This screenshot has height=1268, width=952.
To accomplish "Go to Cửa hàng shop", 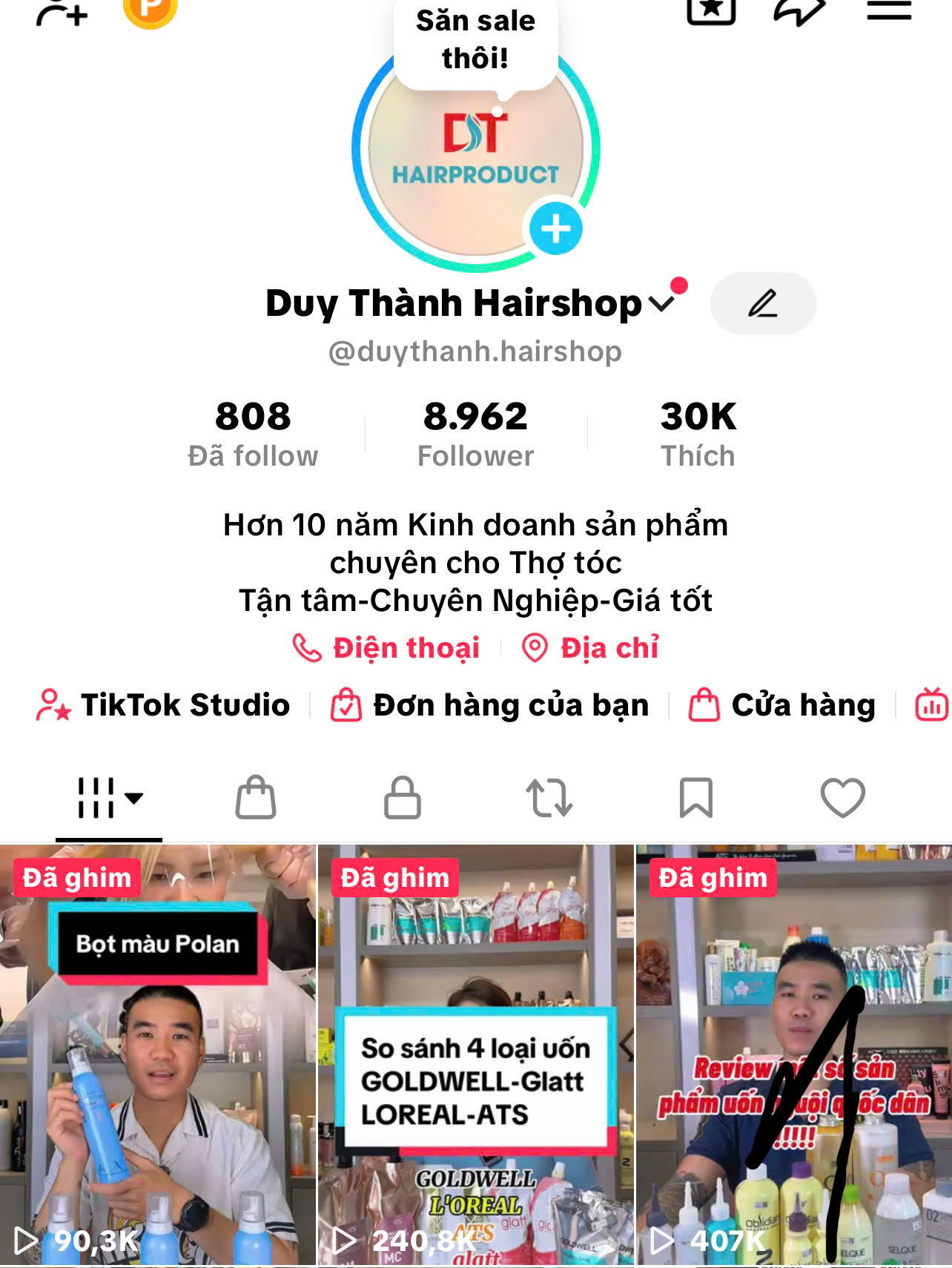I will tap(782, 705).
